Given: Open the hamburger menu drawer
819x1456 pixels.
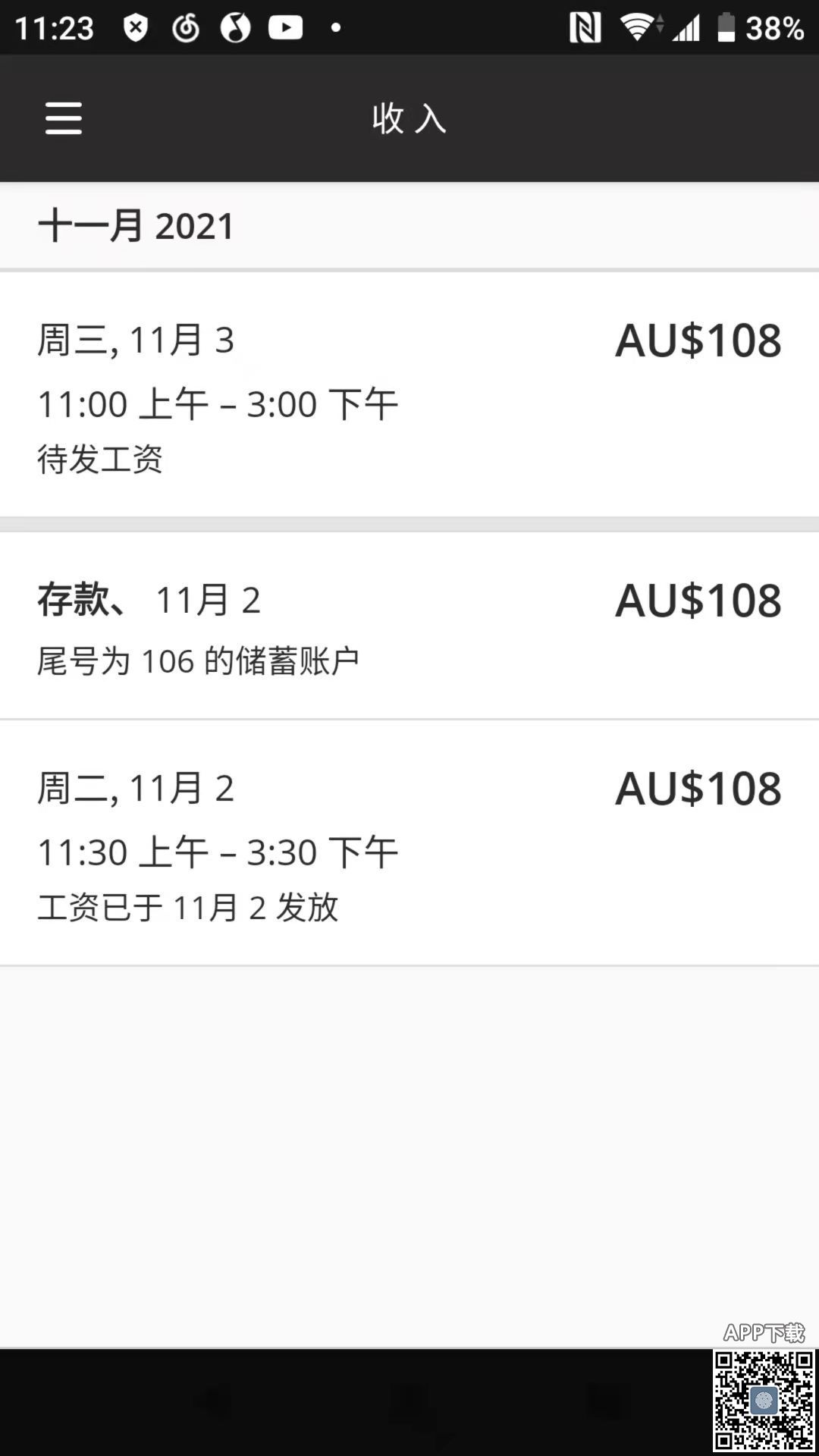Looking at the screenshot, I should [64, 118].
